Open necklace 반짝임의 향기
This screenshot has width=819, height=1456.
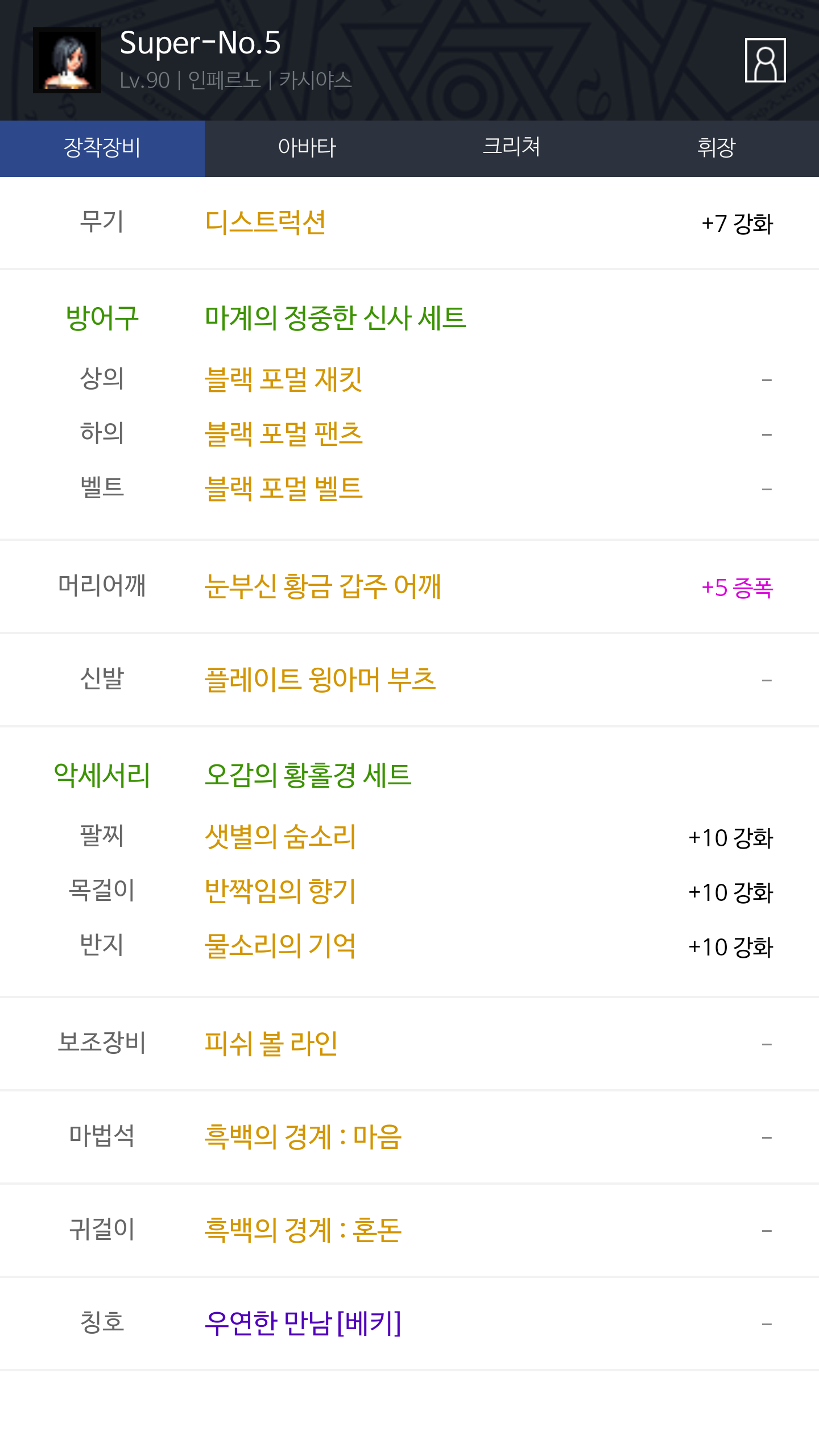click(280, 891)
